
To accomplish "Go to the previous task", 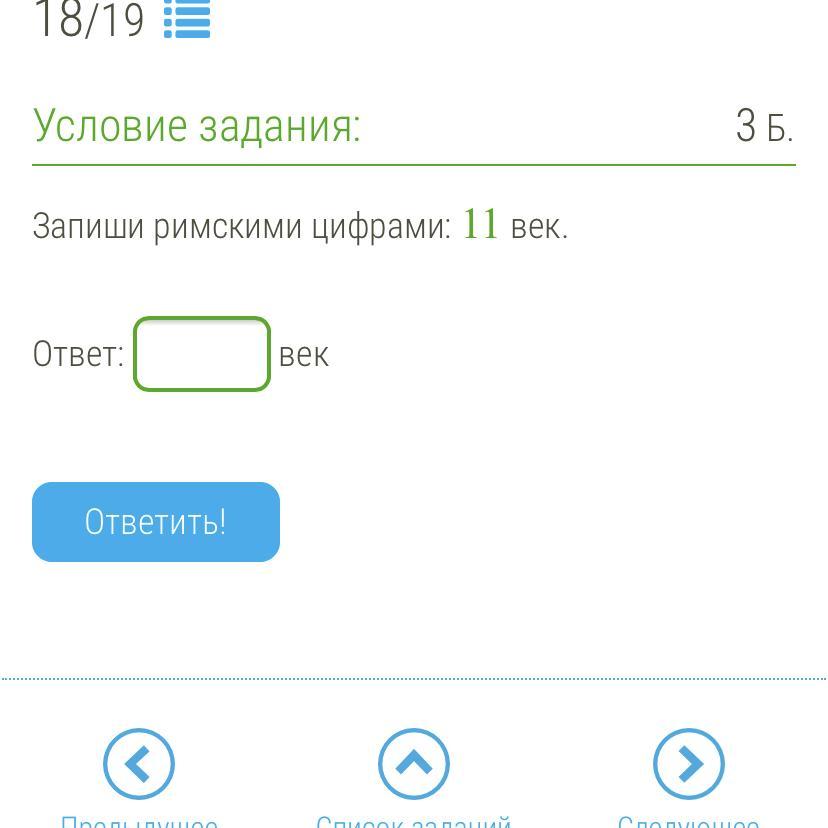I will tap(139, 765).
